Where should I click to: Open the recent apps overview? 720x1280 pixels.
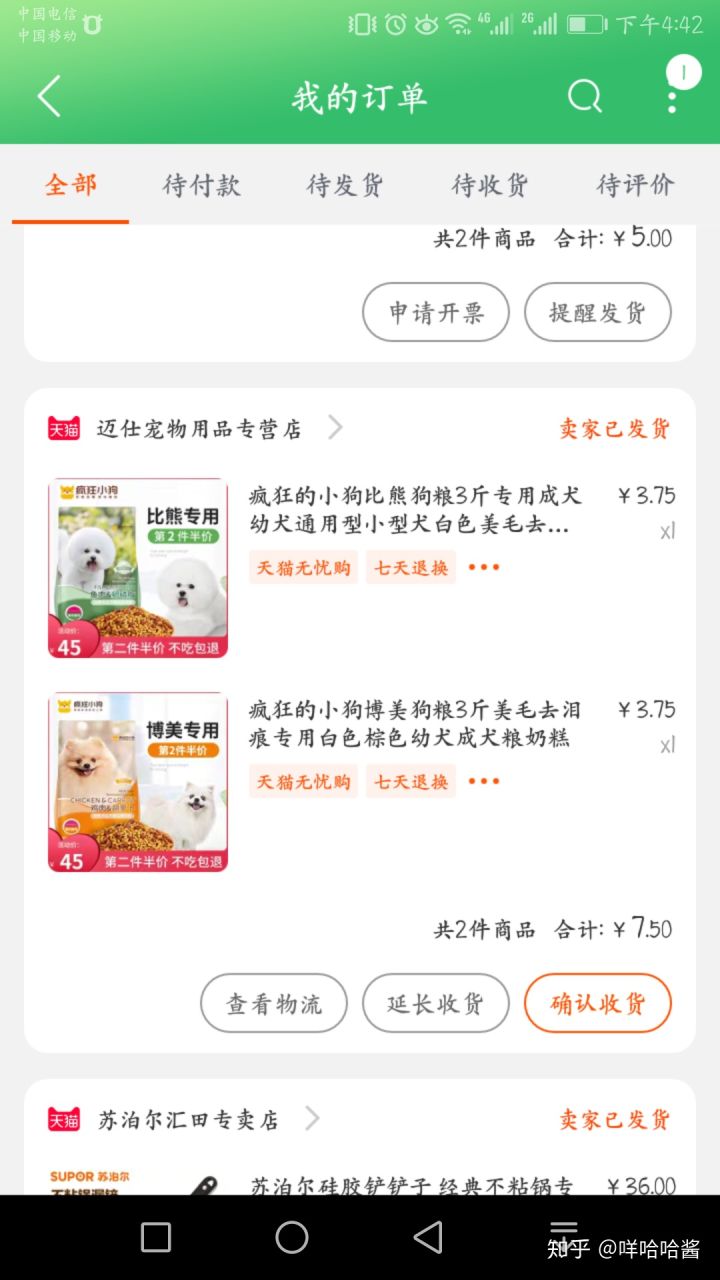[156, 1238]
